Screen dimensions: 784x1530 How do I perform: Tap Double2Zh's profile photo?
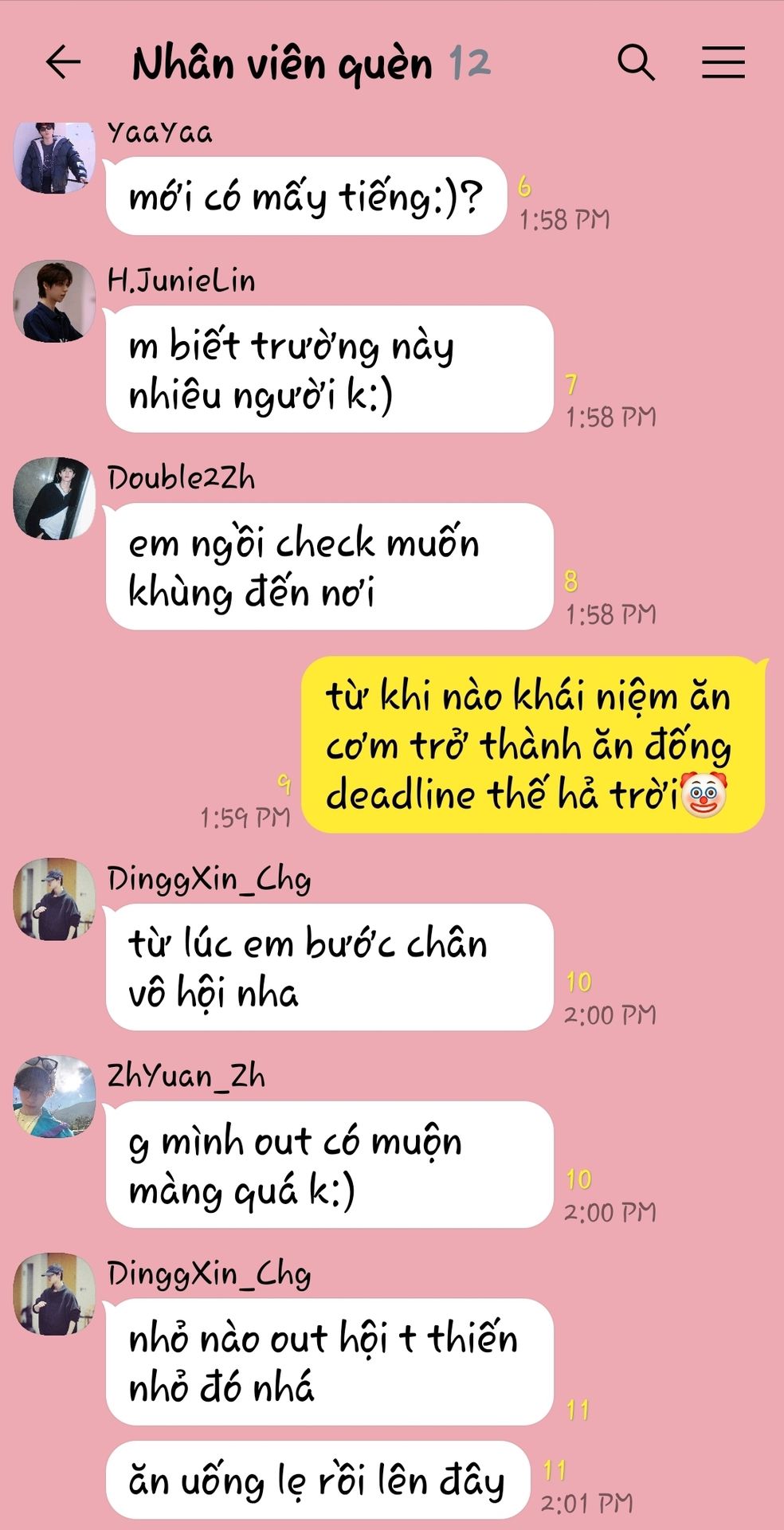[x=54, y=499]
